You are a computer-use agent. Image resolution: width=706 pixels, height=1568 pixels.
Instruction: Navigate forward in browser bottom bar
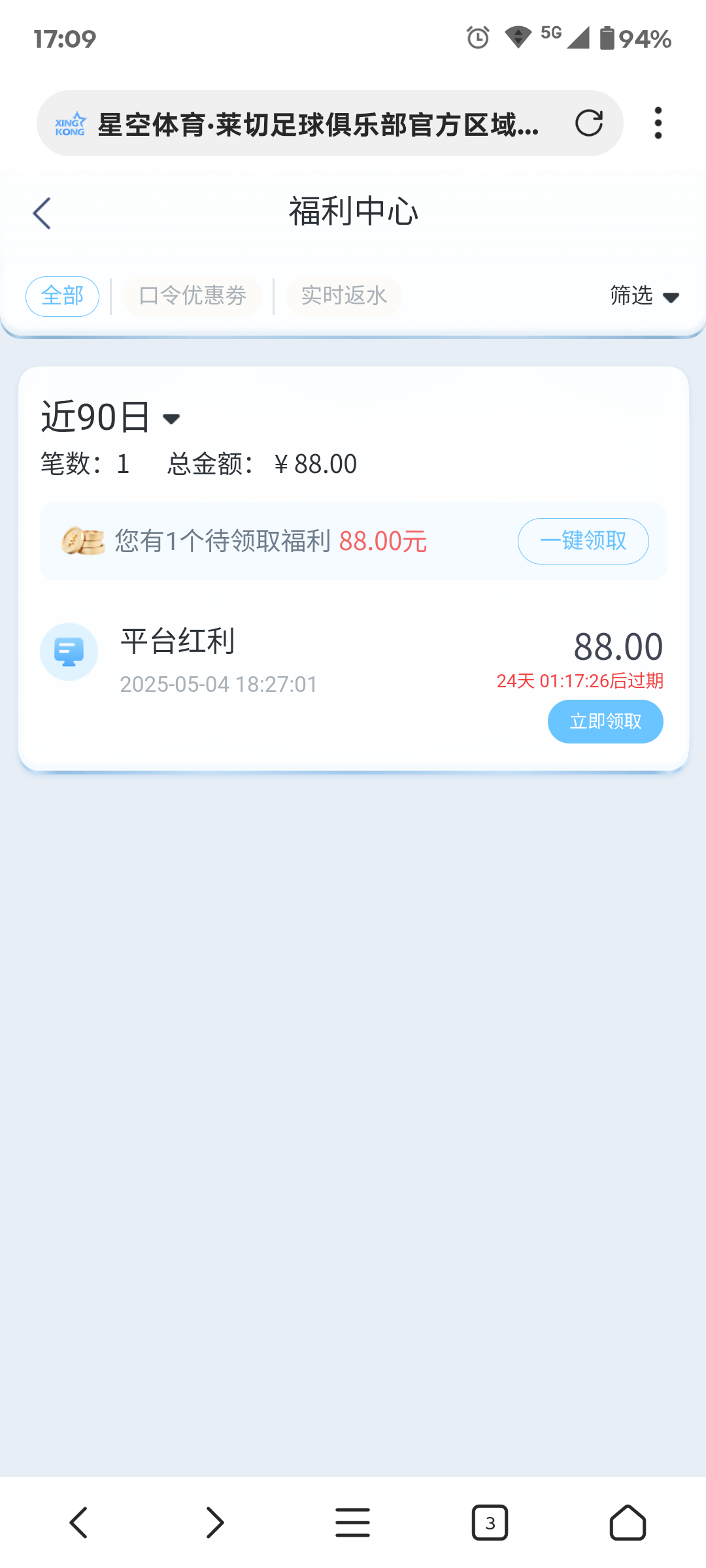click(215, 1522)
